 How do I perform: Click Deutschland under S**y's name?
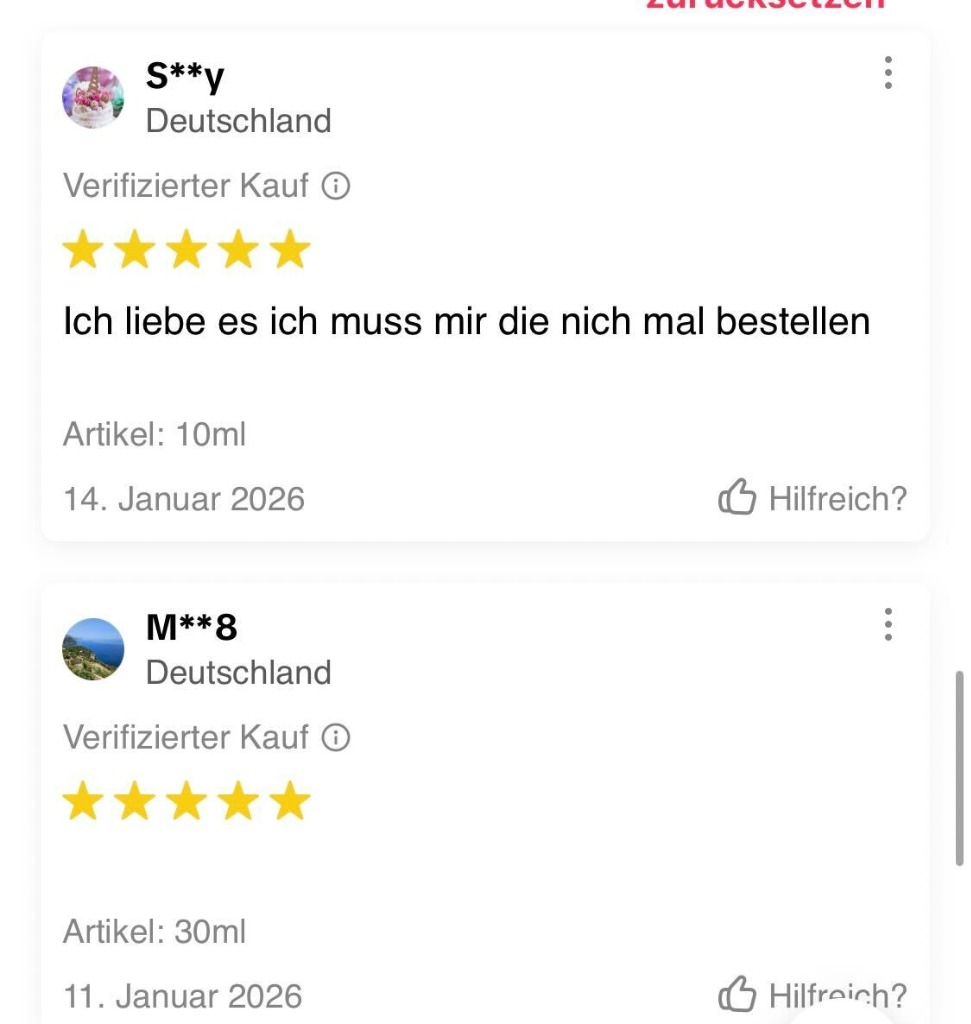pos(238,120)
